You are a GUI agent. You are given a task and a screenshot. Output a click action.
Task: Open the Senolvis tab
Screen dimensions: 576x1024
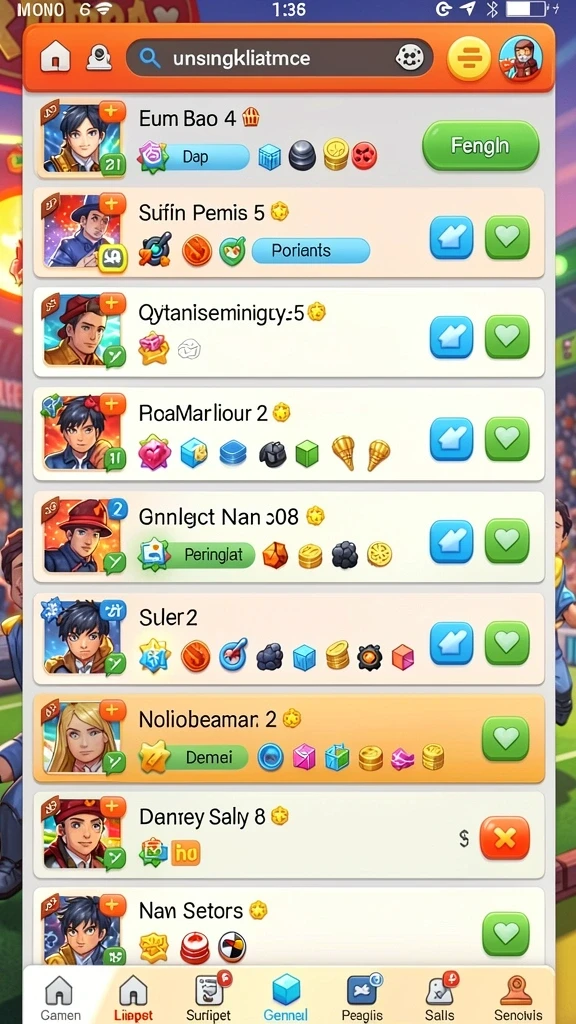point(518,997)
